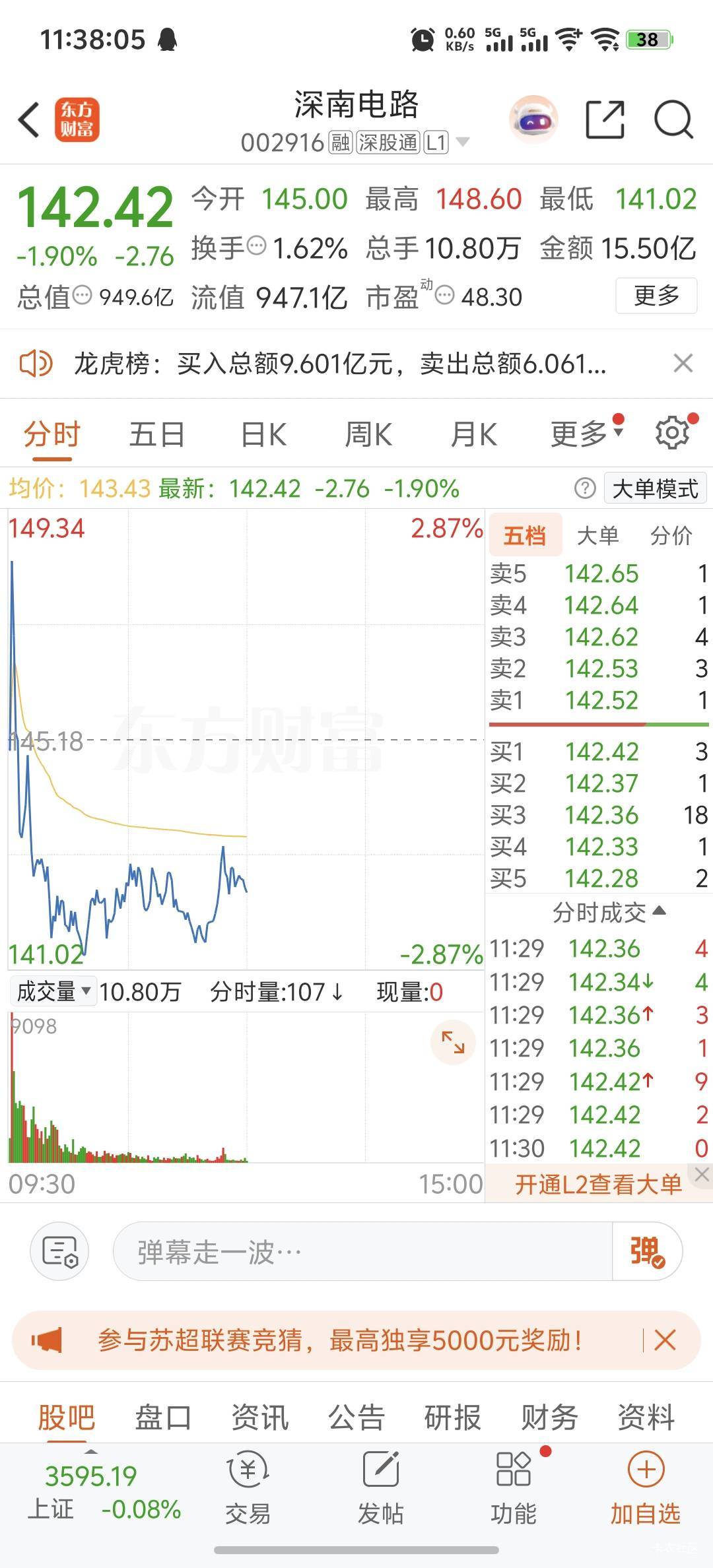The image size is (713, 1568).
Task: Expand the chart to fullscreen
Action: [453, 1042]
